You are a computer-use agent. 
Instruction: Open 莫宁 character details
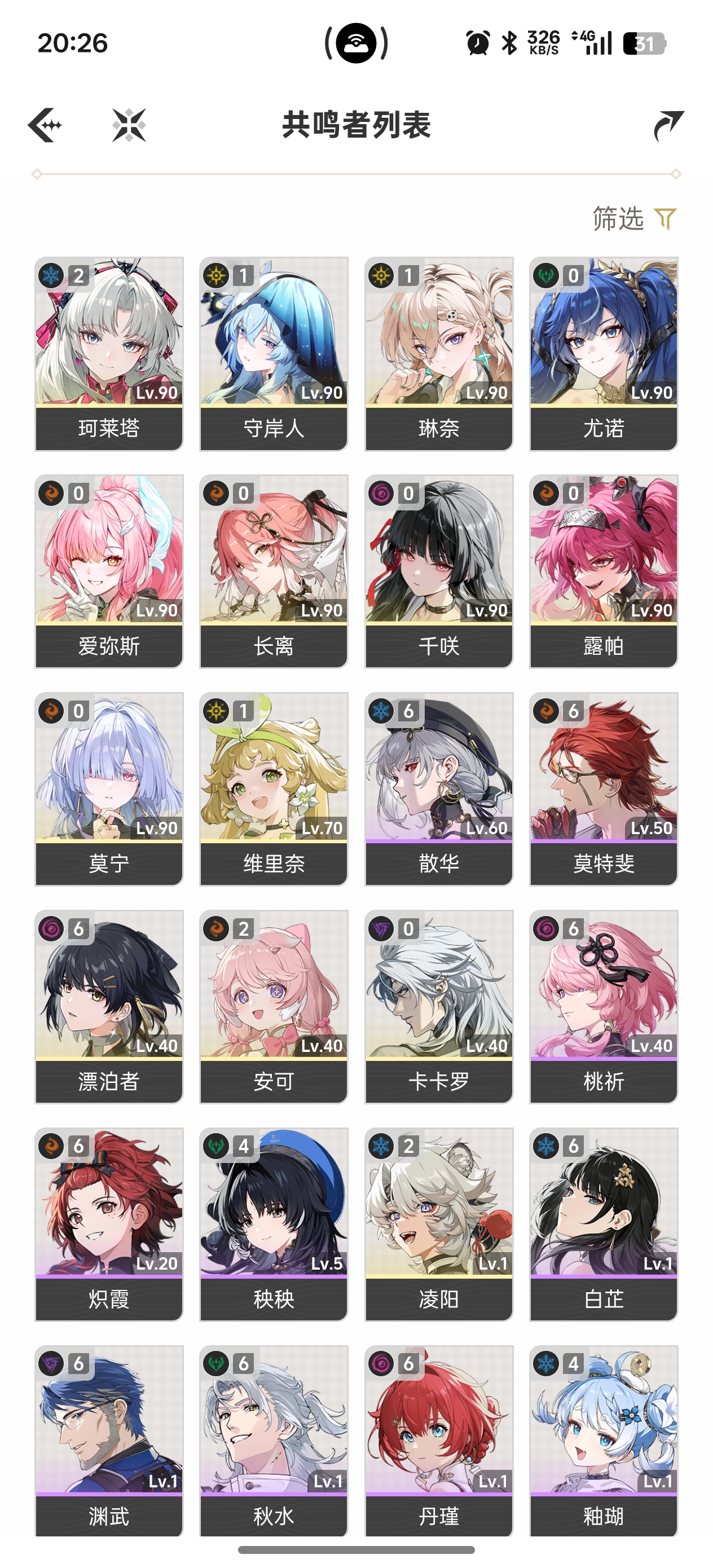coord(109,789)
